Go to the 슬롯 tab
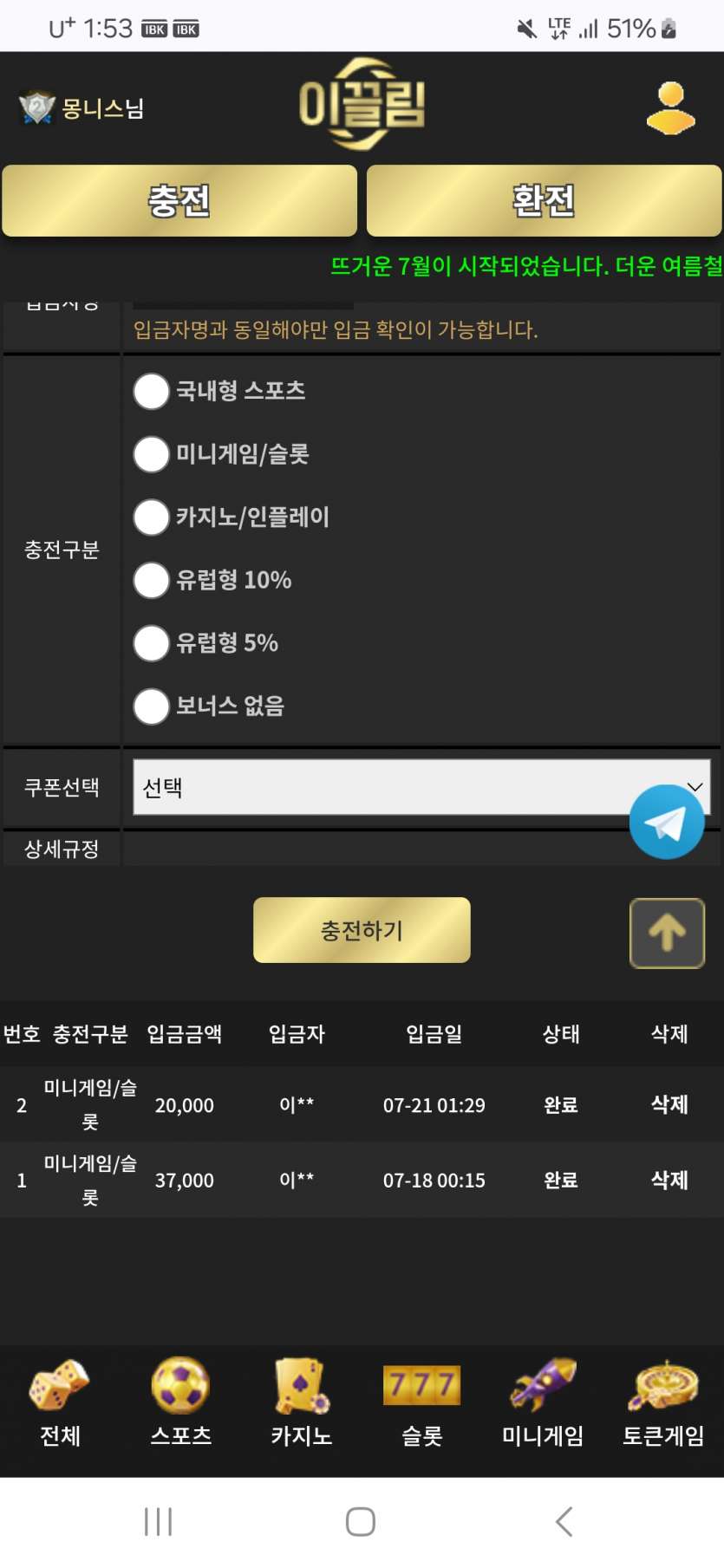 pyautogui.click(x=421, y=1402)
